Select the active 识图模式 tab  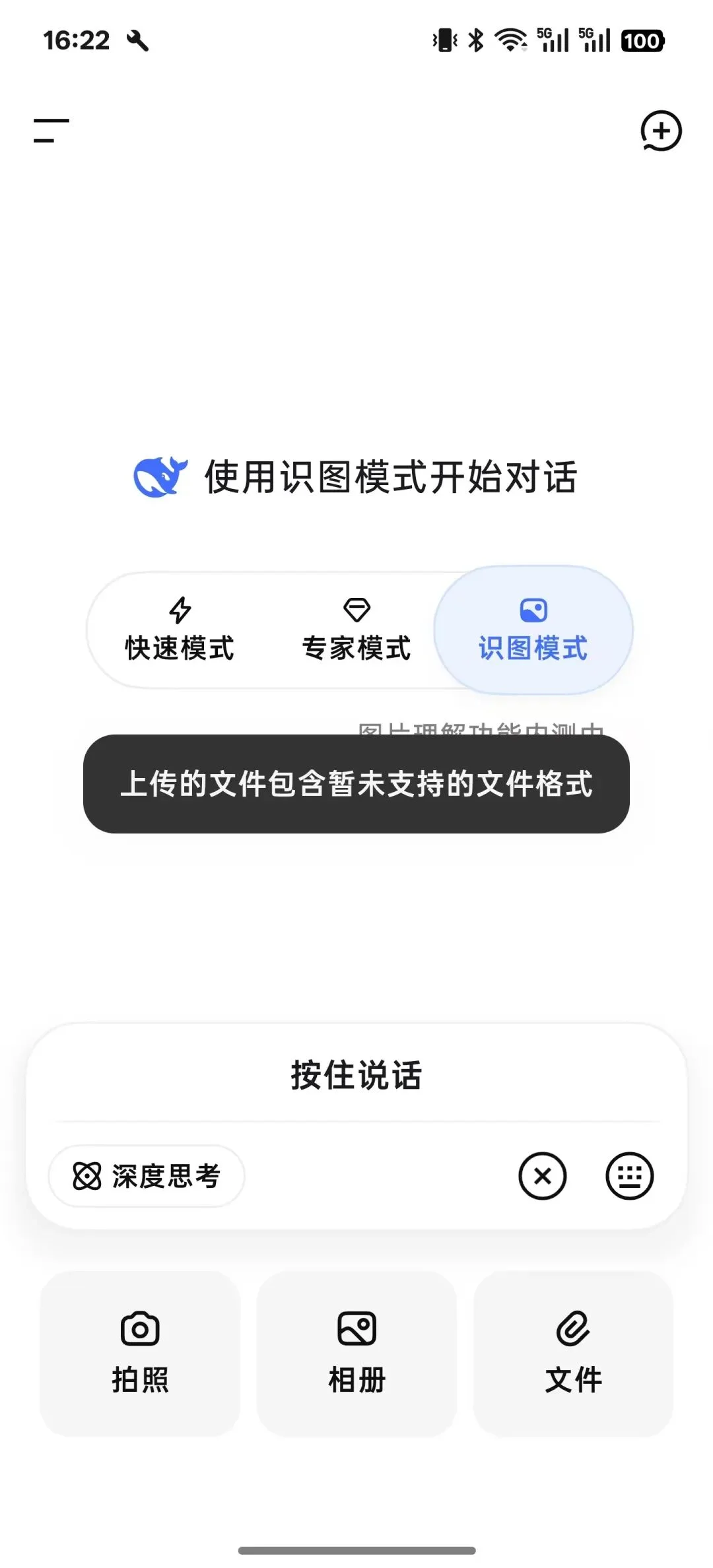pyautogui.click(x=533, y=632)
